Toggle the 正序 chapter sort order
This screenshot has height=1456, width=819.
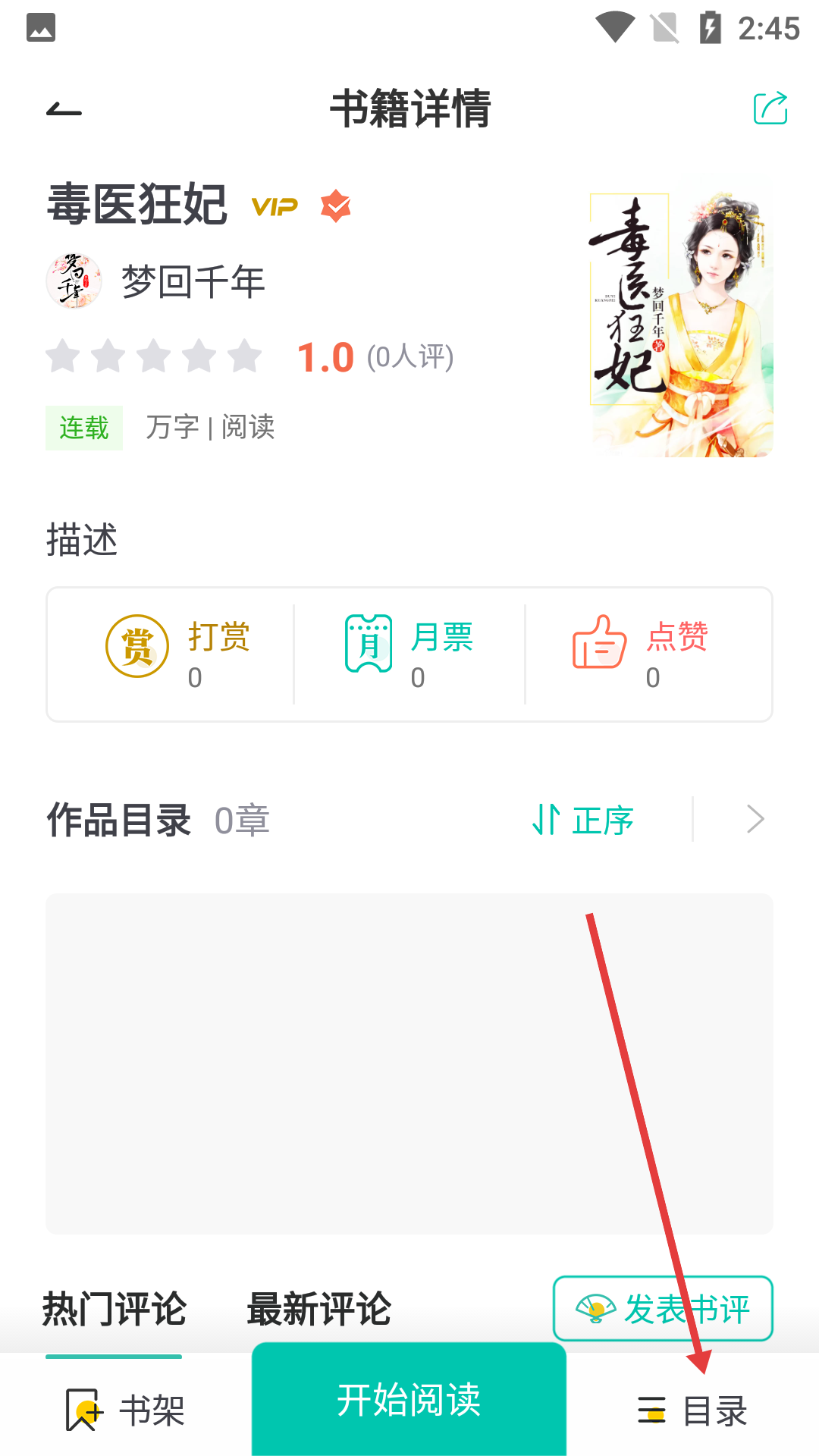tap(584, 820)
